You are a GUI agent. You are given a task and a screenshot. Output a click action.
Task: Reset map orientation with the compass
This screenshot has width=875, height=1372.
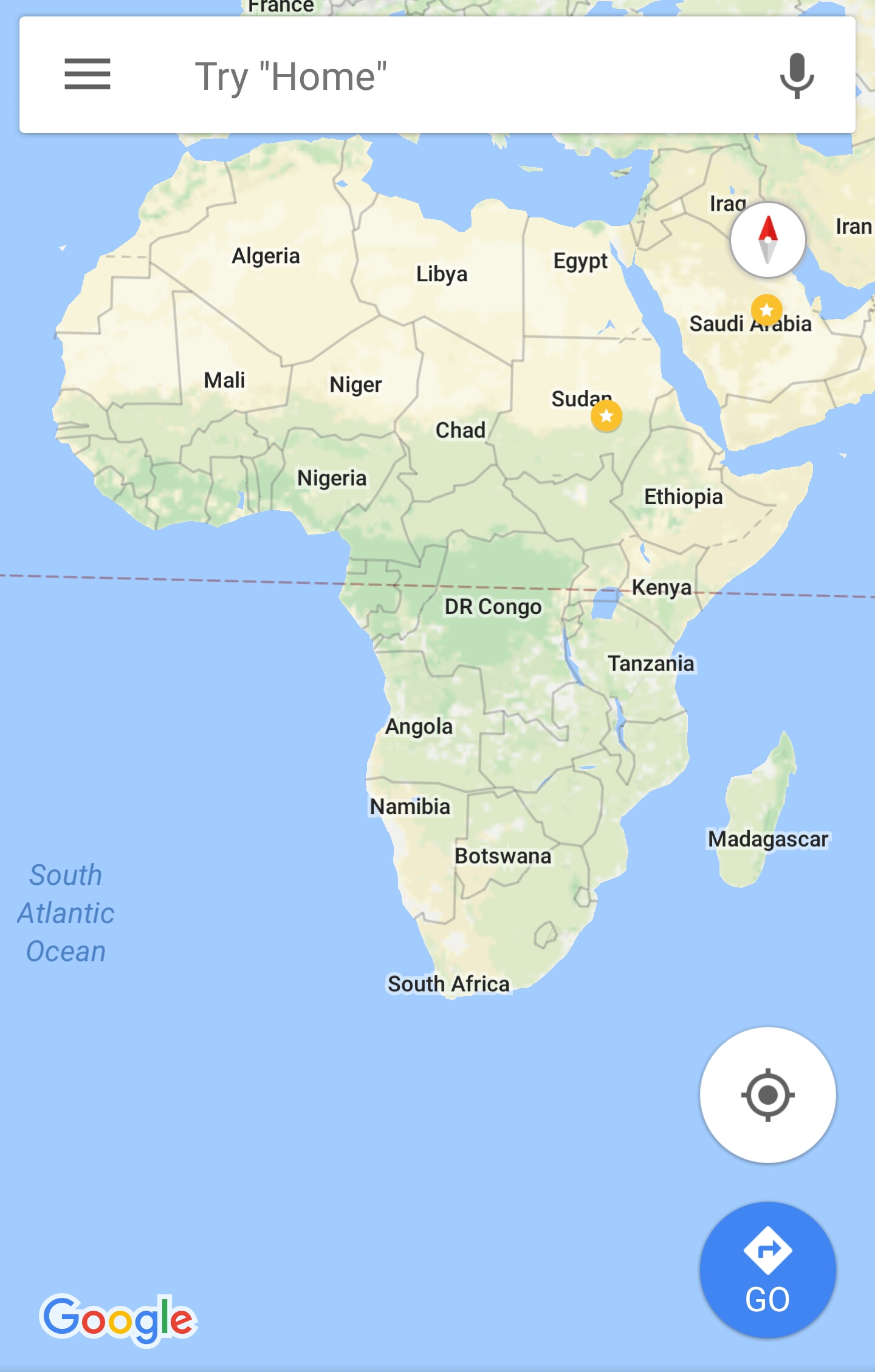767,240
